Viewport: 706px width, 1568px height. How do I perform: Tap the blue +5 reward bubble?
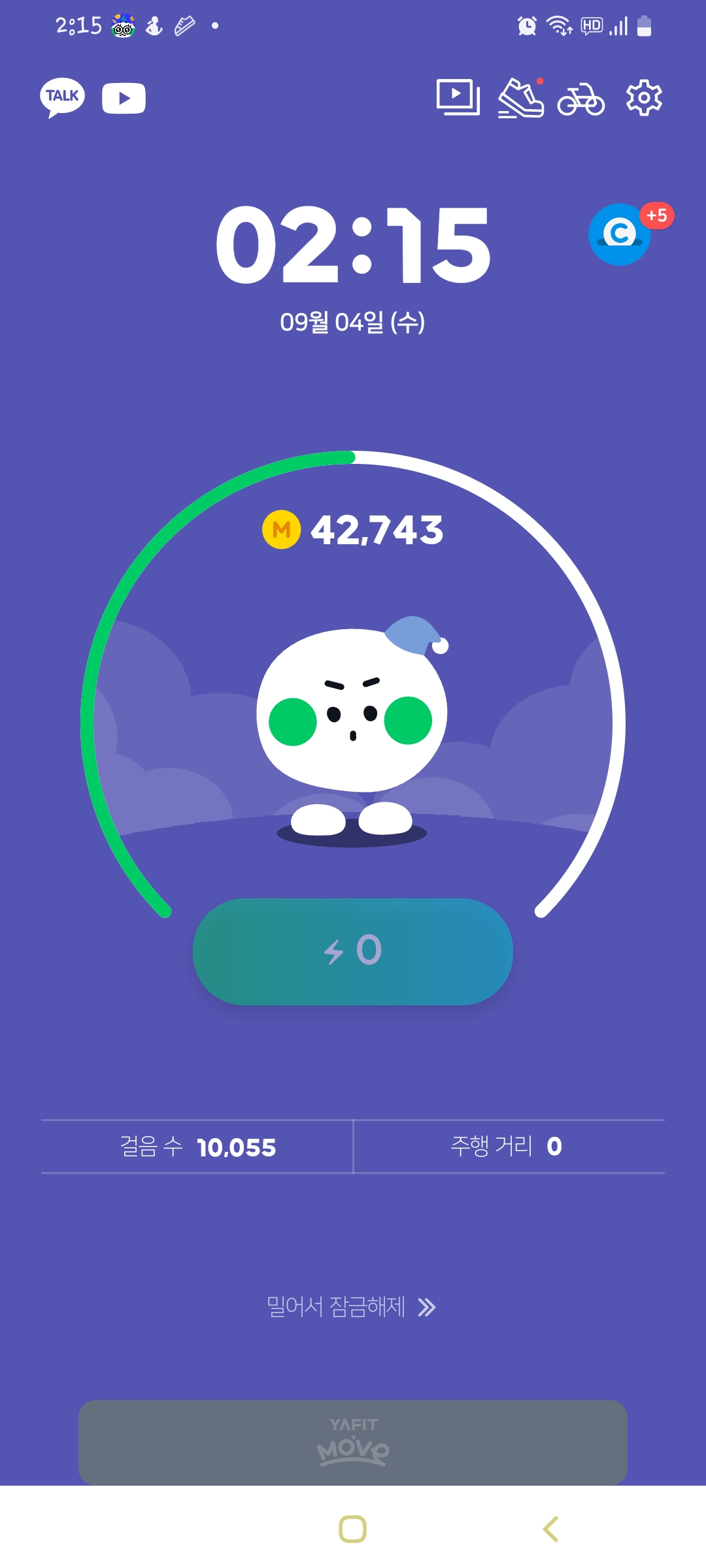point(621,234)
